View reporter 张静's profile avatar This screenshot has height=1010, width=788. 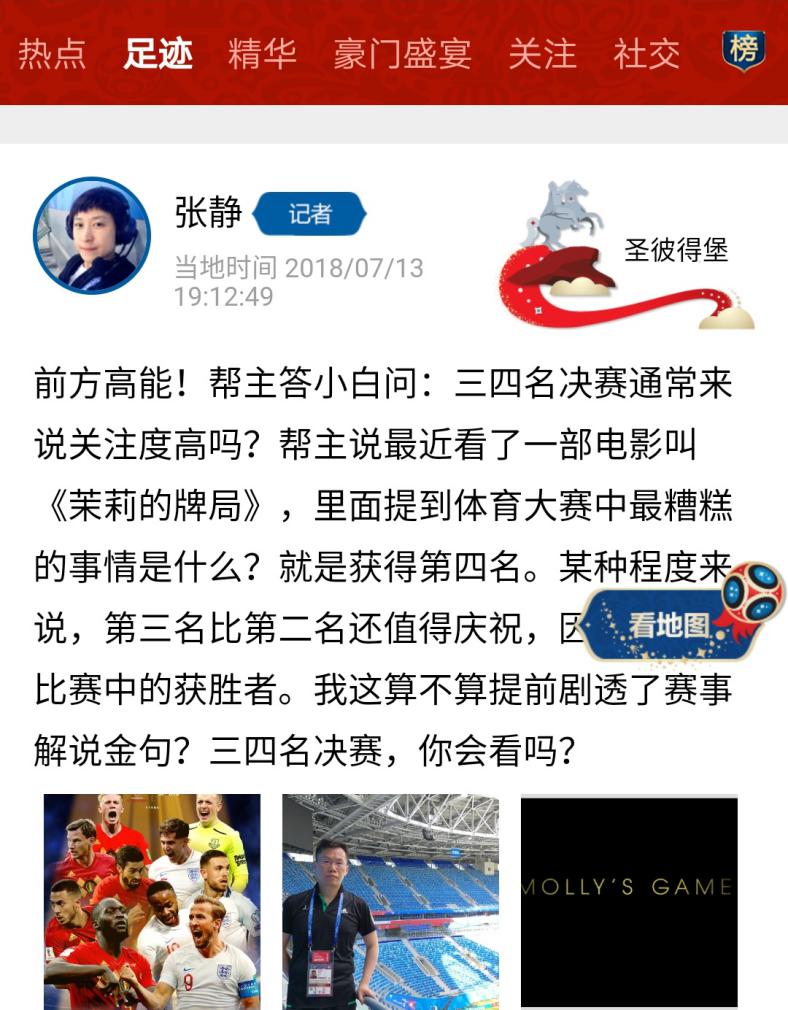pos(92,236)
